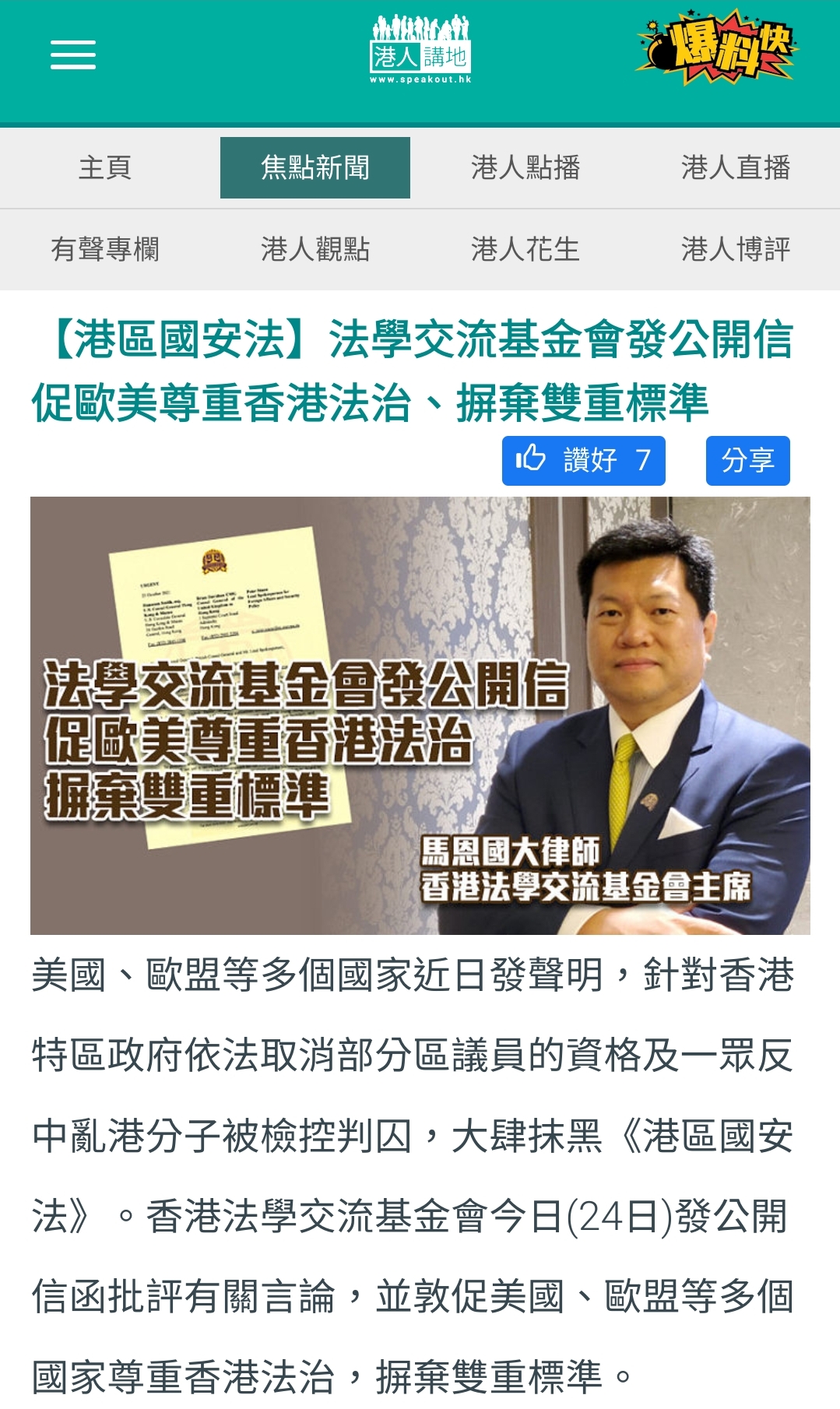840x1409 pixels.
Task: Open the 有聲專欄 section
Action: tap(105, 249)
